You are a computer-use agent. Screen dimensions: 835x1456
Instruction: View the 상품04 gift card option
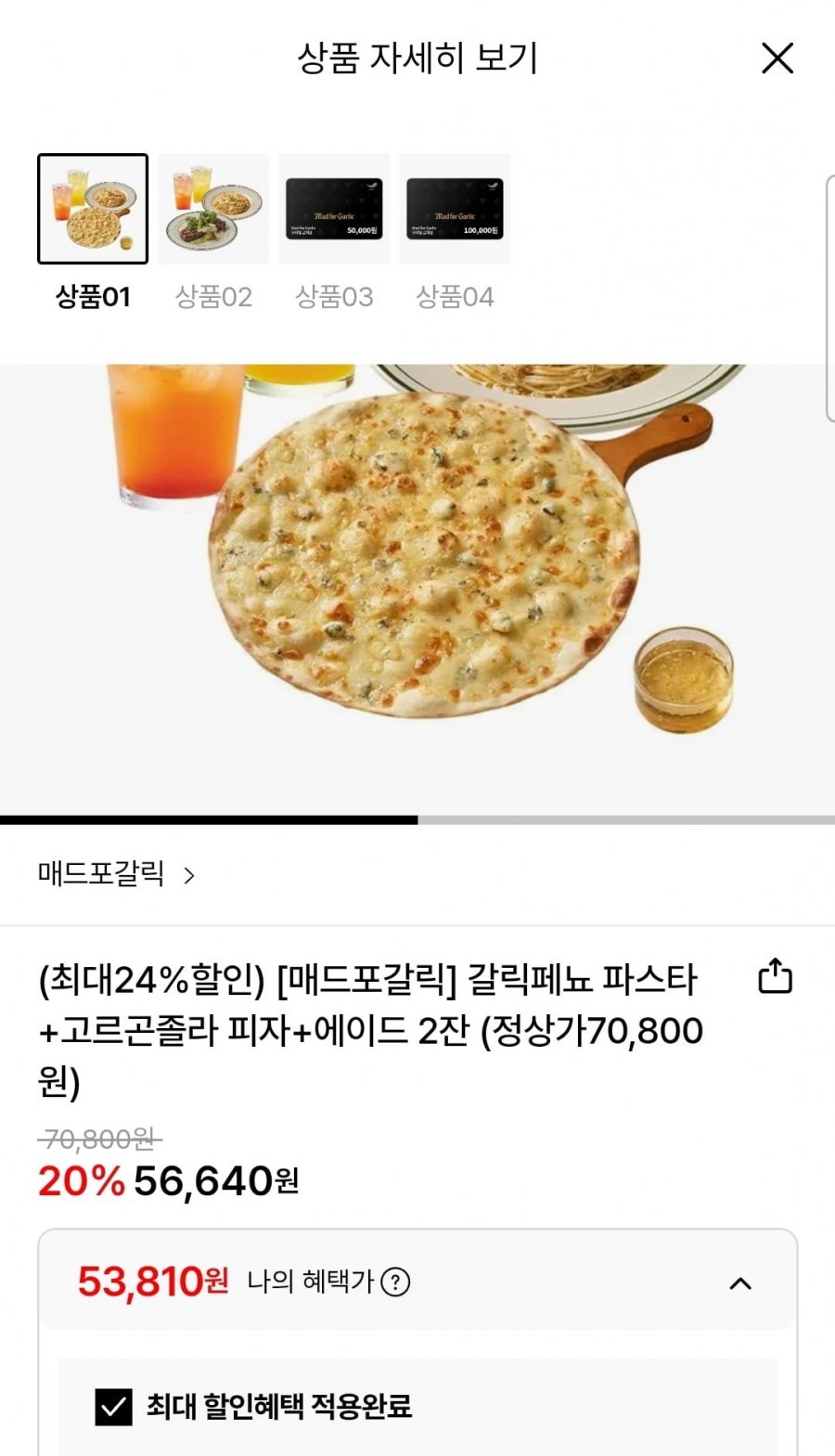point(455,209)
